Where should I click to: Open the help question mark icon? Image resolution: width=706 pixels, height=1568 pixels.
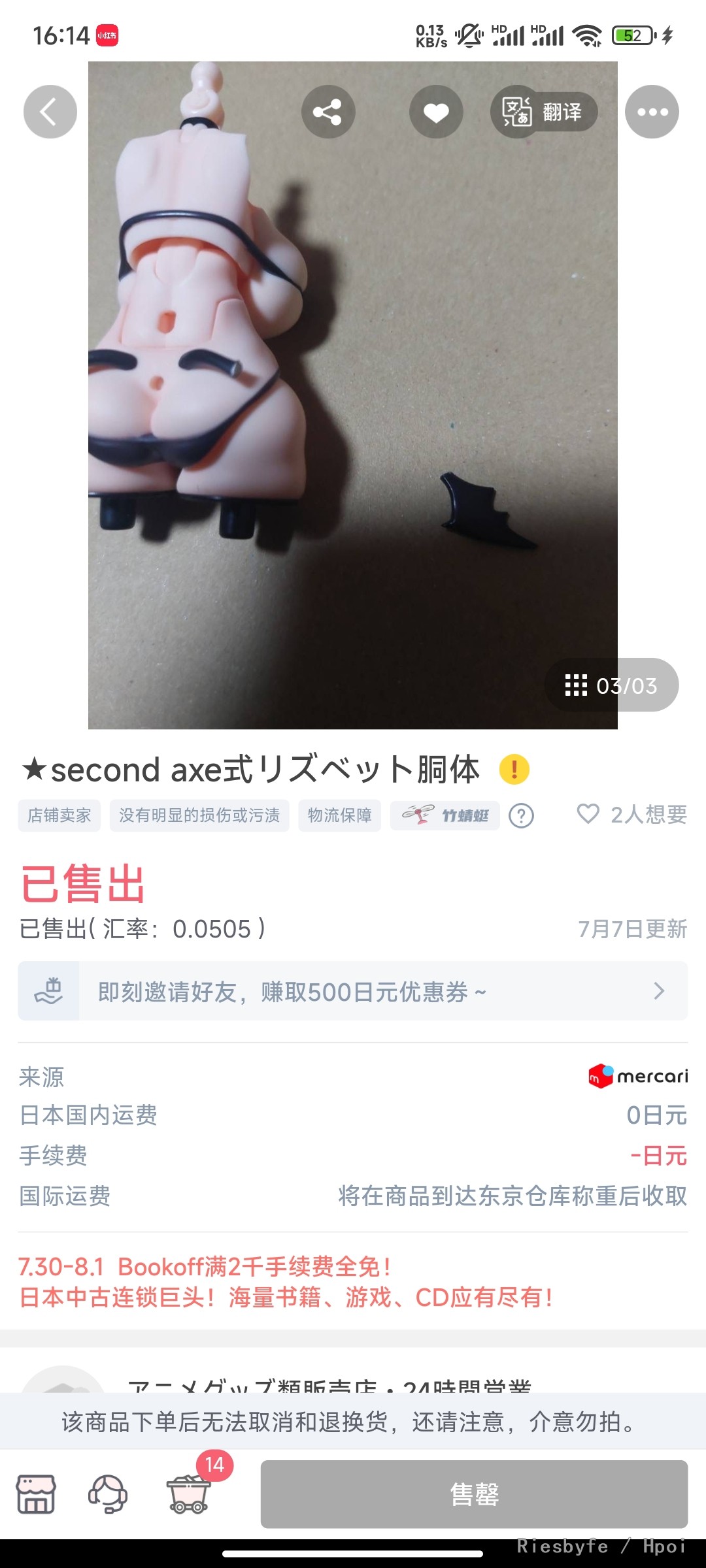(x=521, y=815)
